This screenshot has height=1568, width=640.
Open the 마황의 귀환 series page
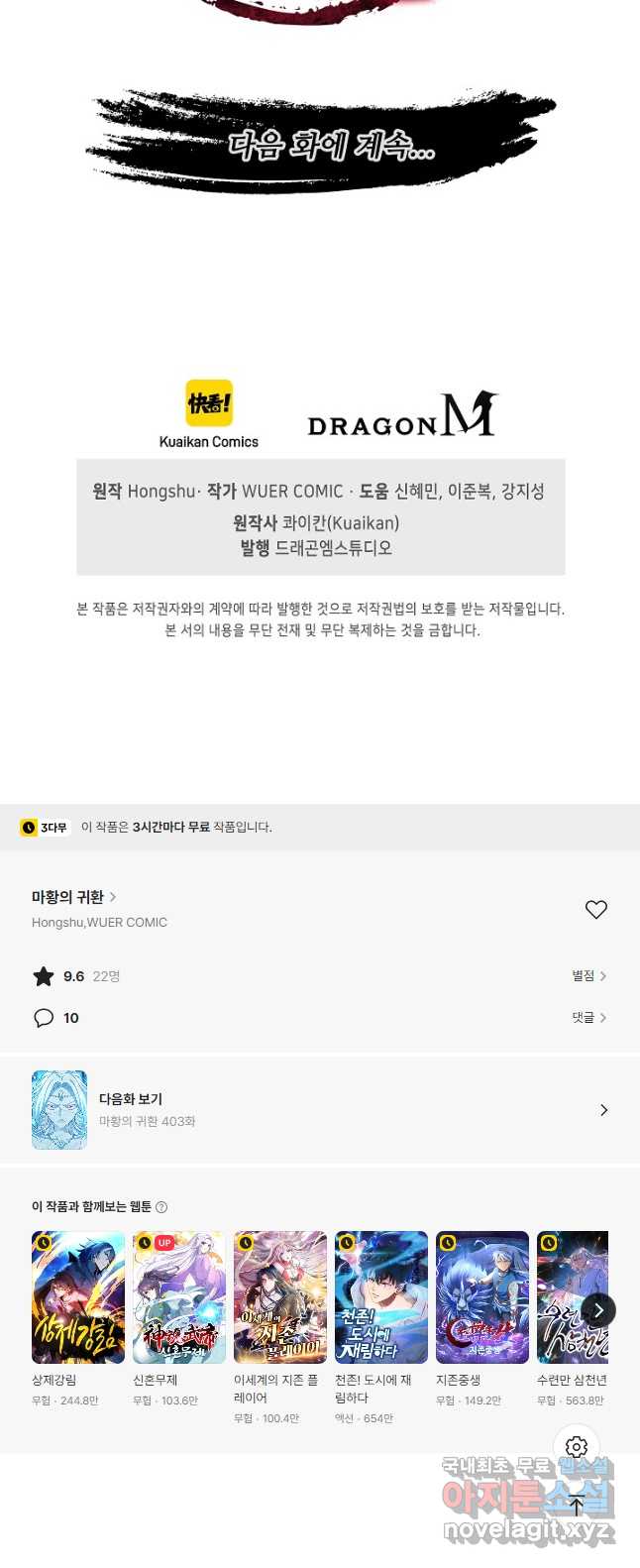click(x=73, y=897)
